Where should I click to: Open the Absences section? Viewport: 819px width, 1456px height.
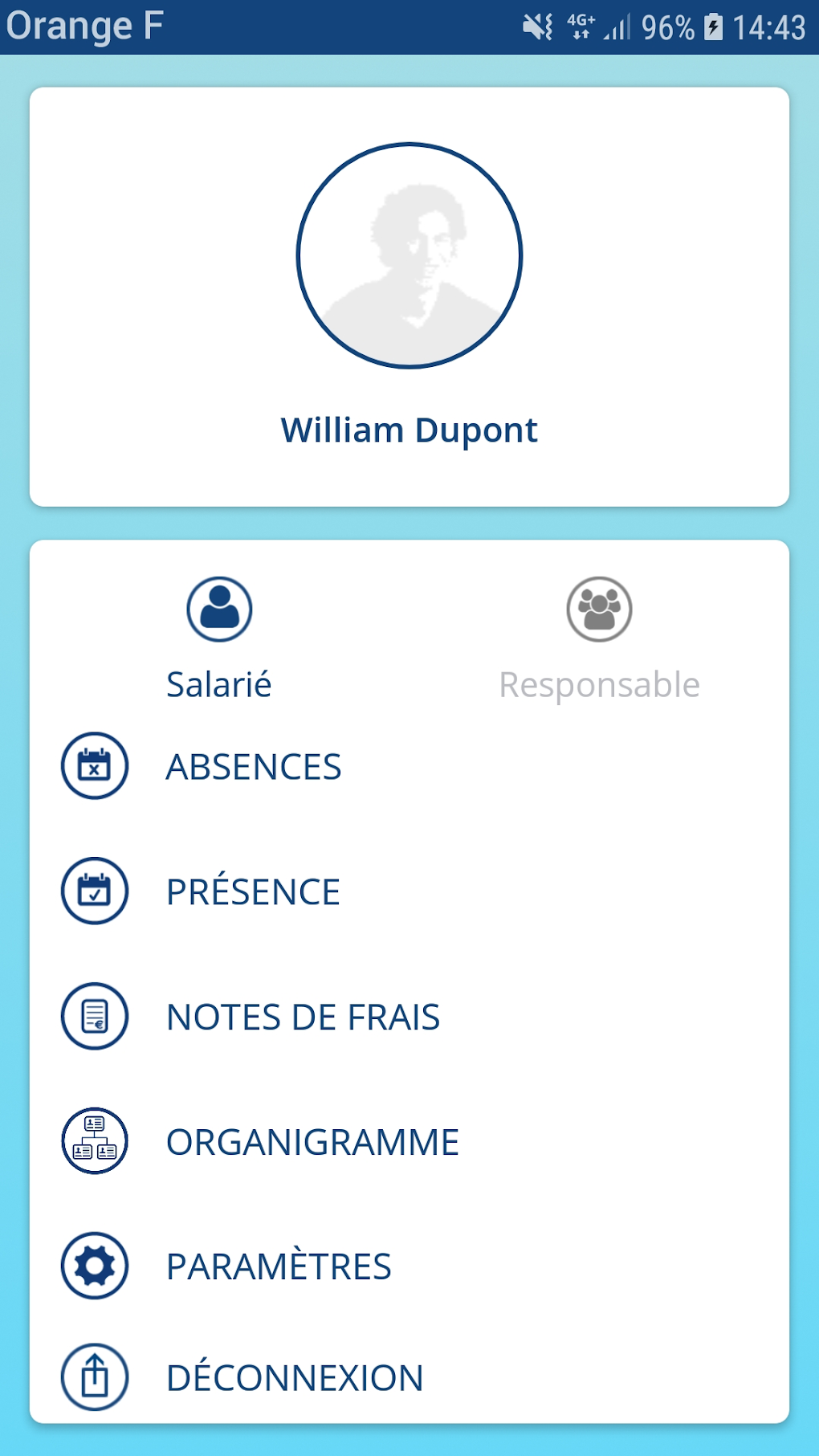[x=253, y=766]
